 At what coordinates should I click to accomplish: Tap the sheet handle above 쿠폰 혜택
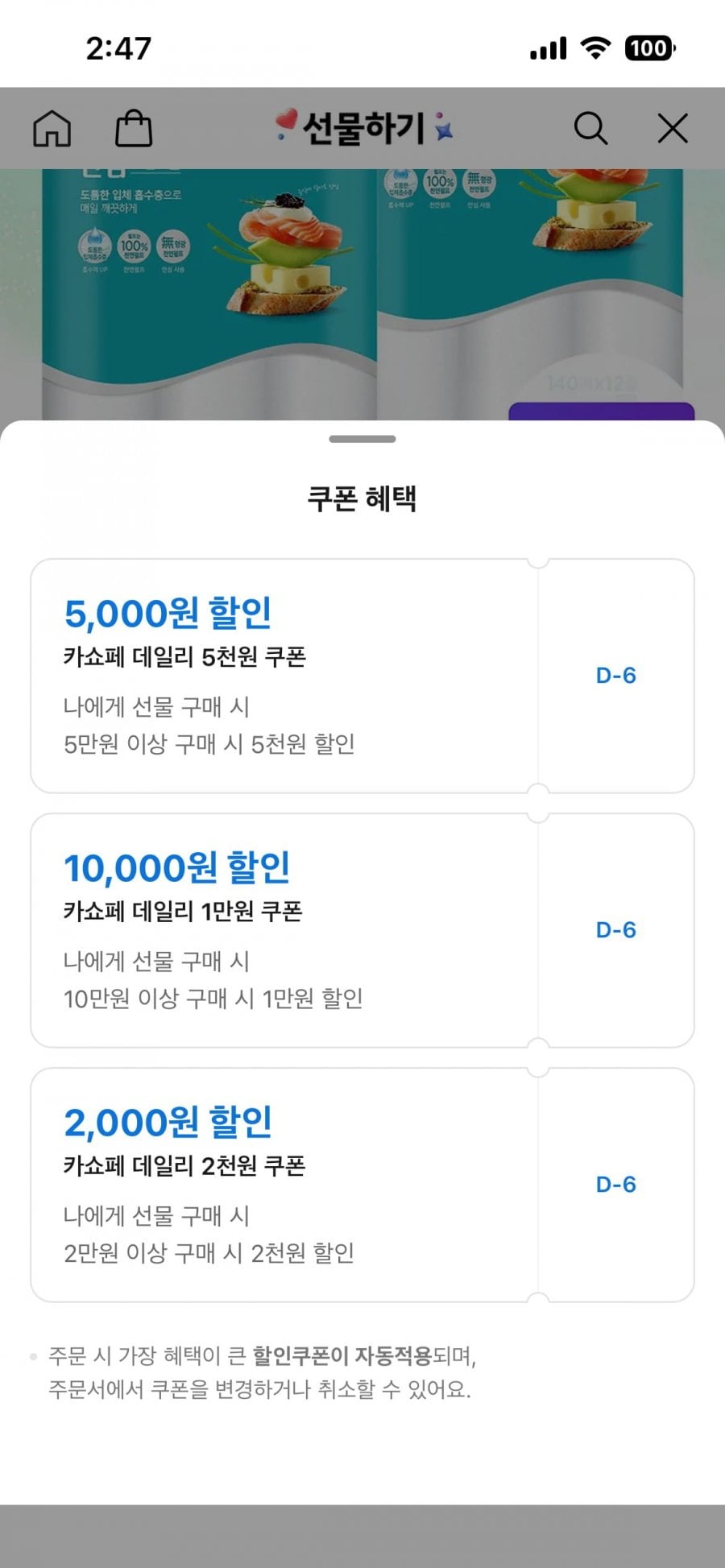tap(362, 439)
